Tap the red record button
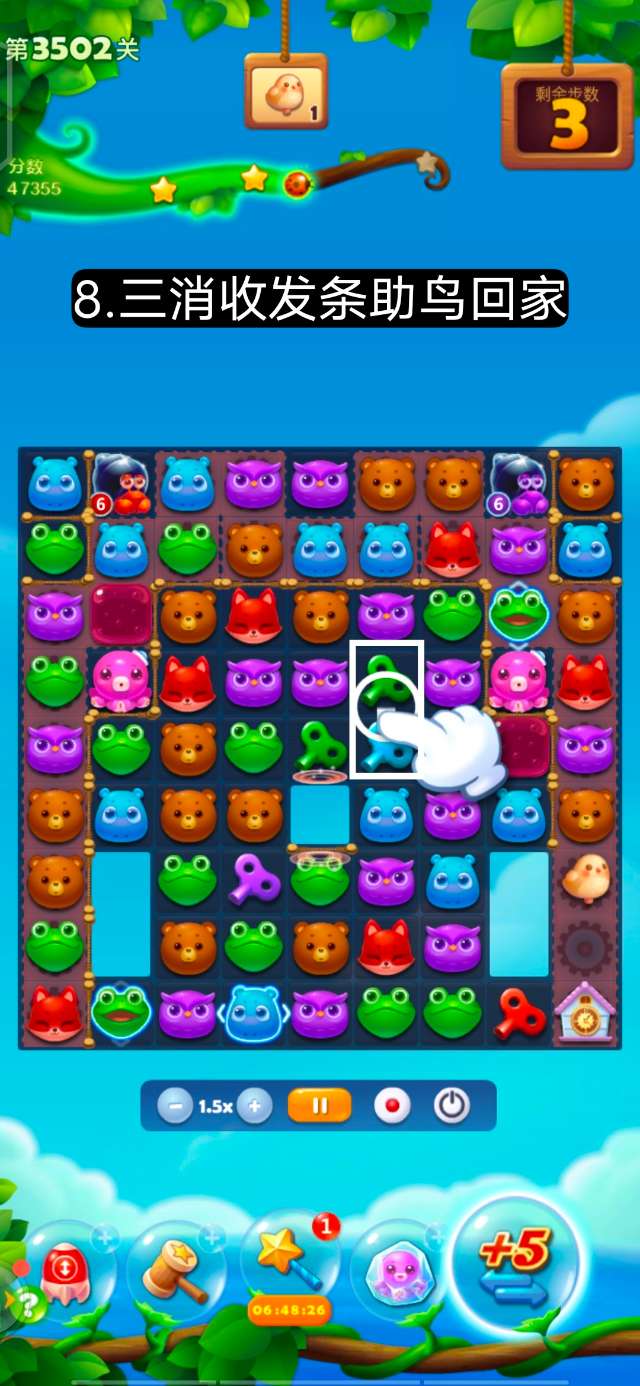Image resolution: width=640 pixels, height=1386 pixels. [391, 1106]
